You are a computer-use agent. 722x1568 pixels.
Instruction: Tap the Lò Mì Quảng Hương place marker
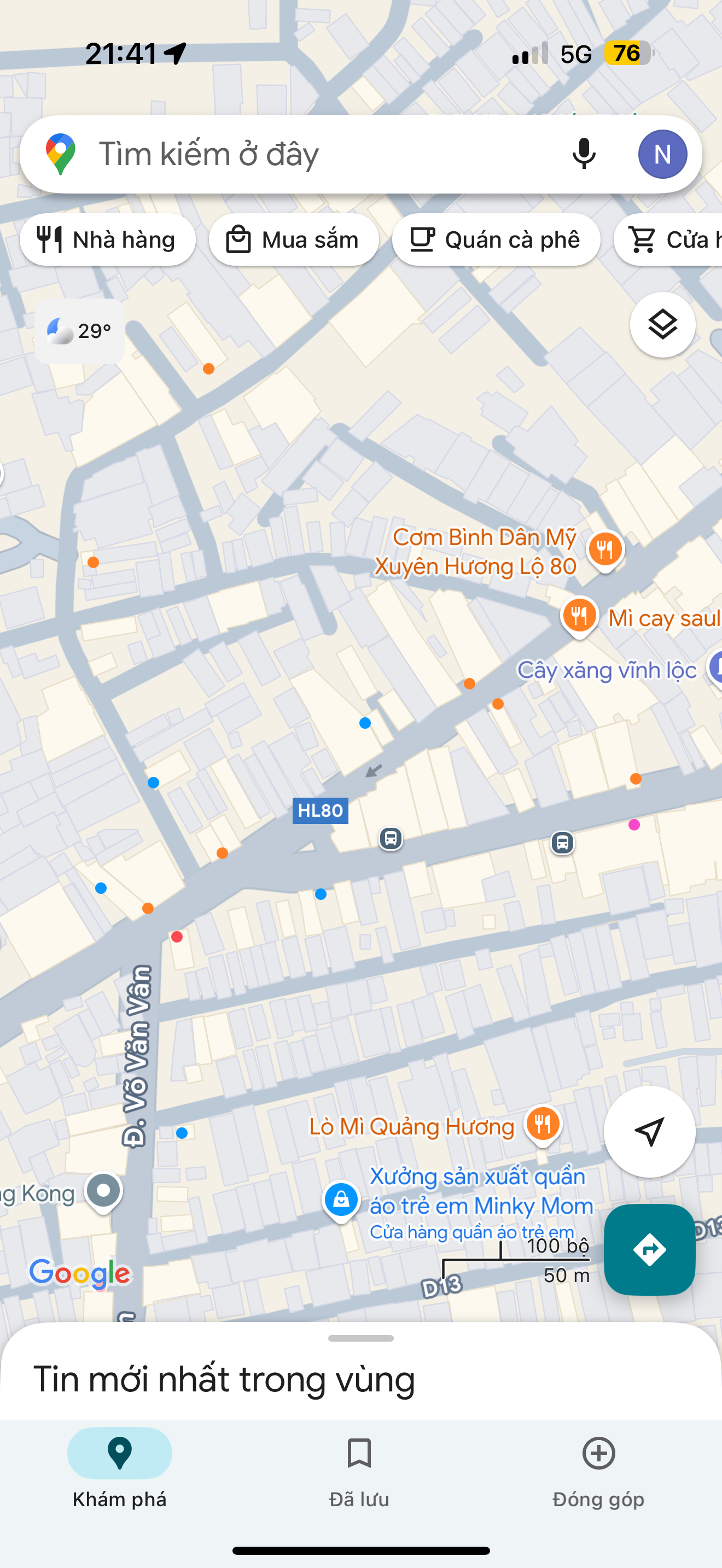point(543,1124)
